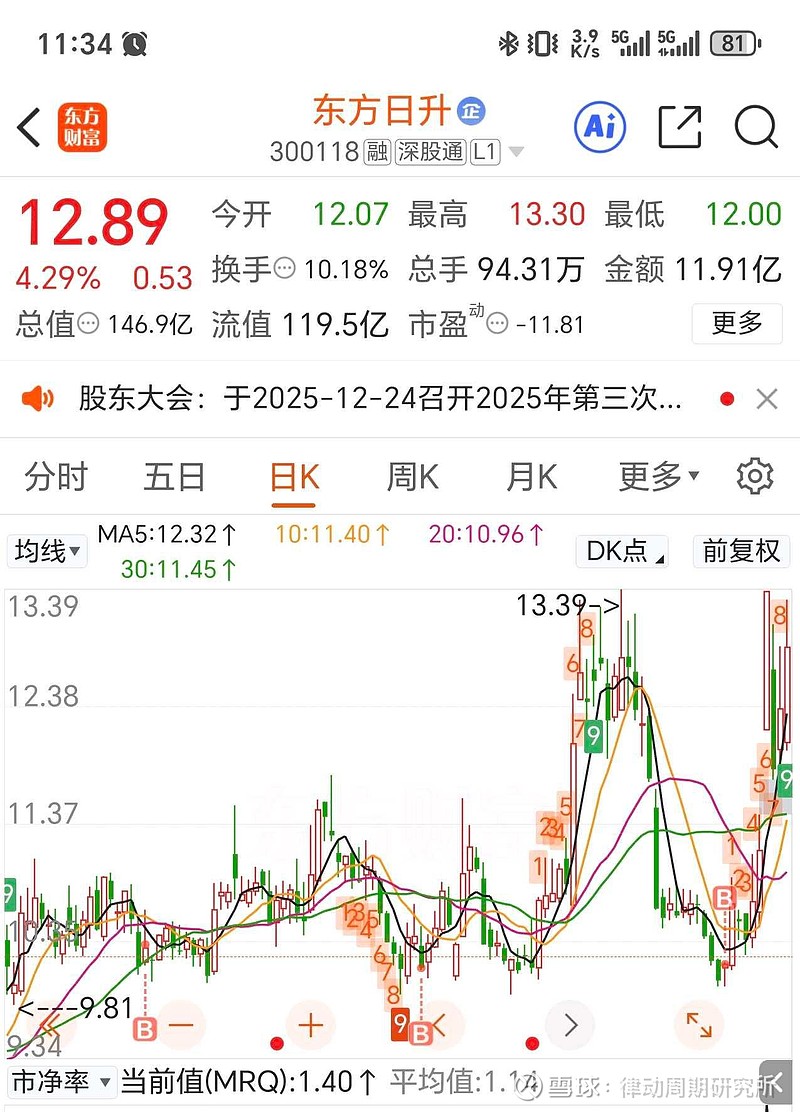Share this stock page
The image size is (800, 1112).
tap(680, 127)
